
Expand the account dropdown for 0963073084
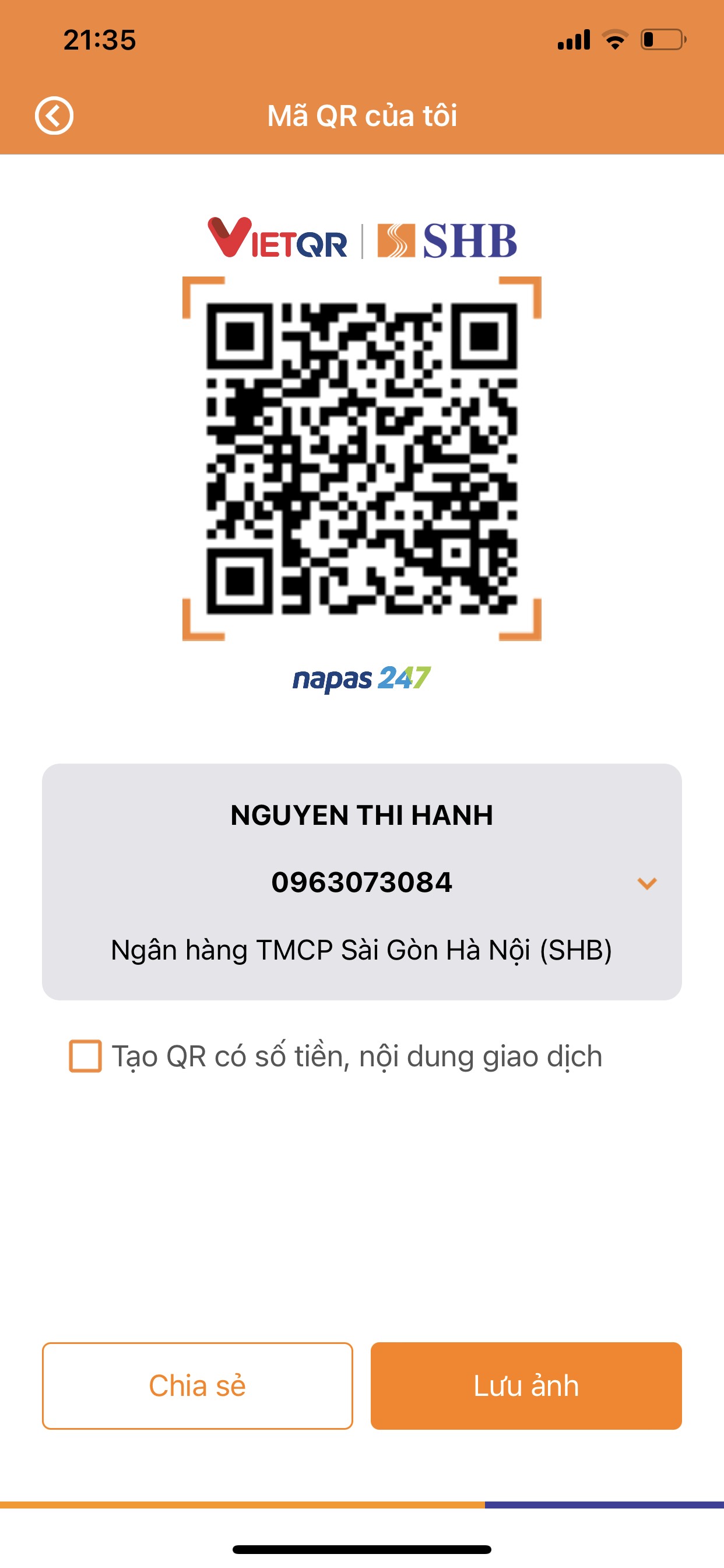point(646,883)
